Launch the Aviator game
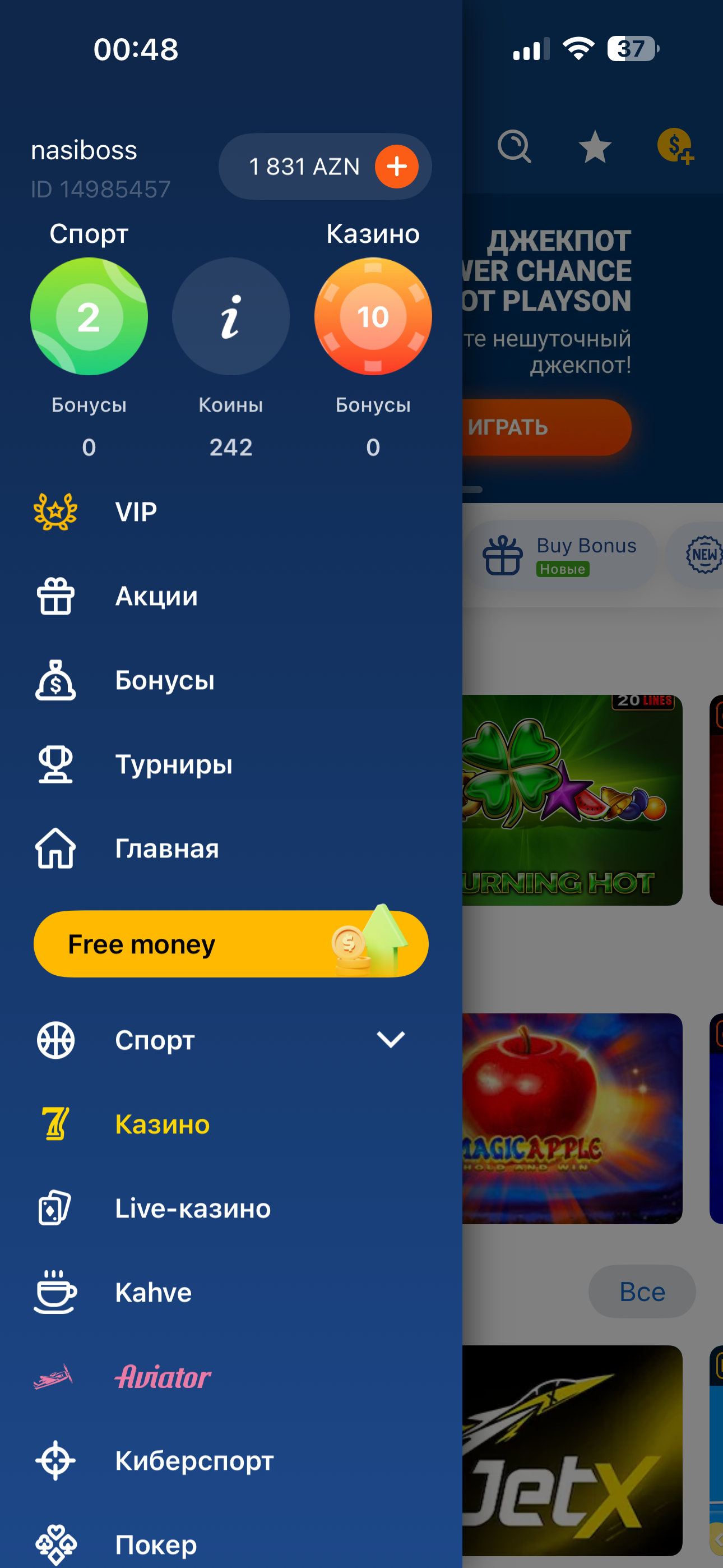The image size is (723, 1568). click(x=163, y=1376)
